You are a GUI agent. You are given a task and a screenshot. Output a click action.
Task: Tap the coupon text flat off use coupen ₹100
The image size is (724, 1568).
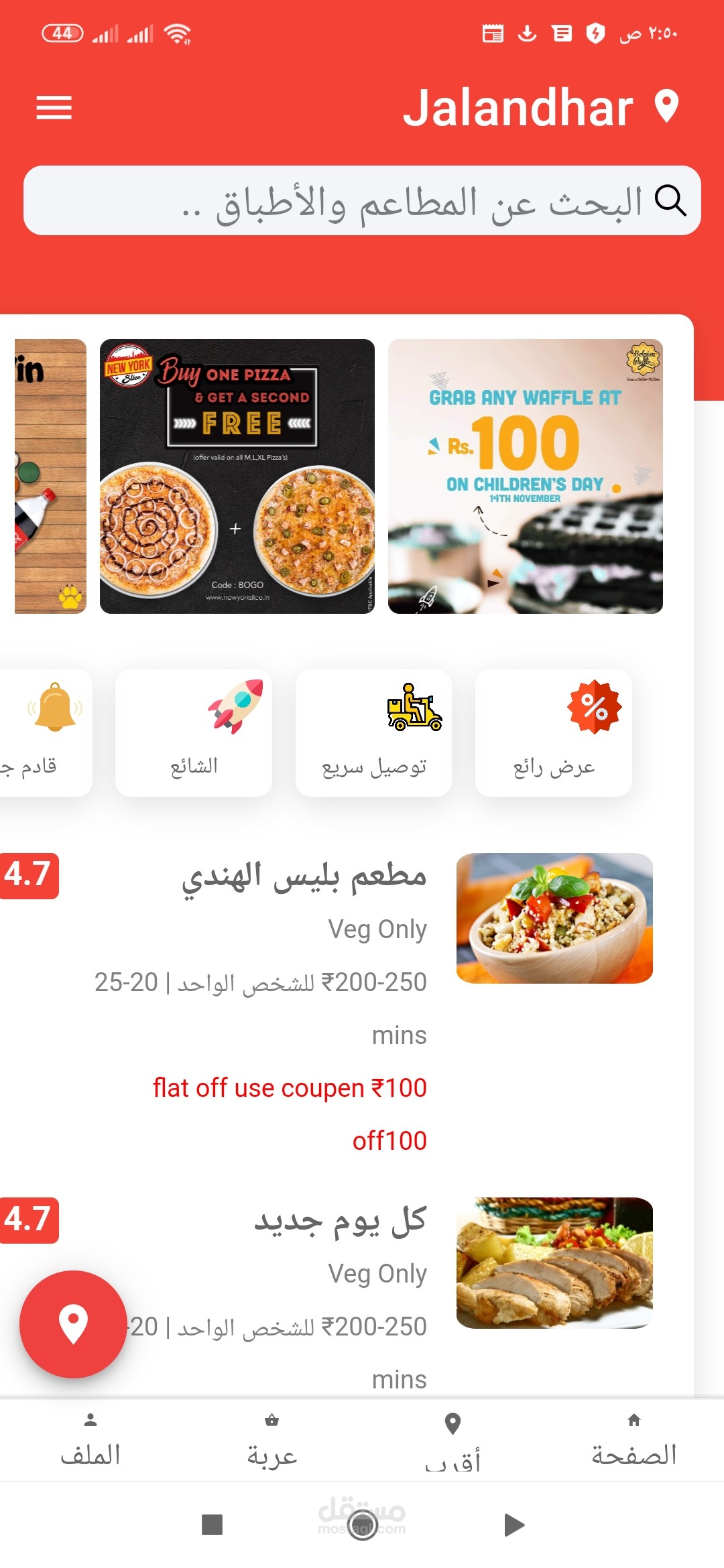tap(290, 1087)
